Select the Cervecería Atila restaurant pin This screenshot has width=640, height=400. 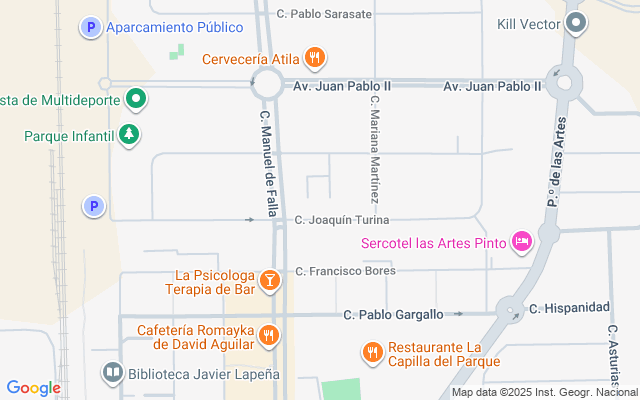(x=314, y=58)
